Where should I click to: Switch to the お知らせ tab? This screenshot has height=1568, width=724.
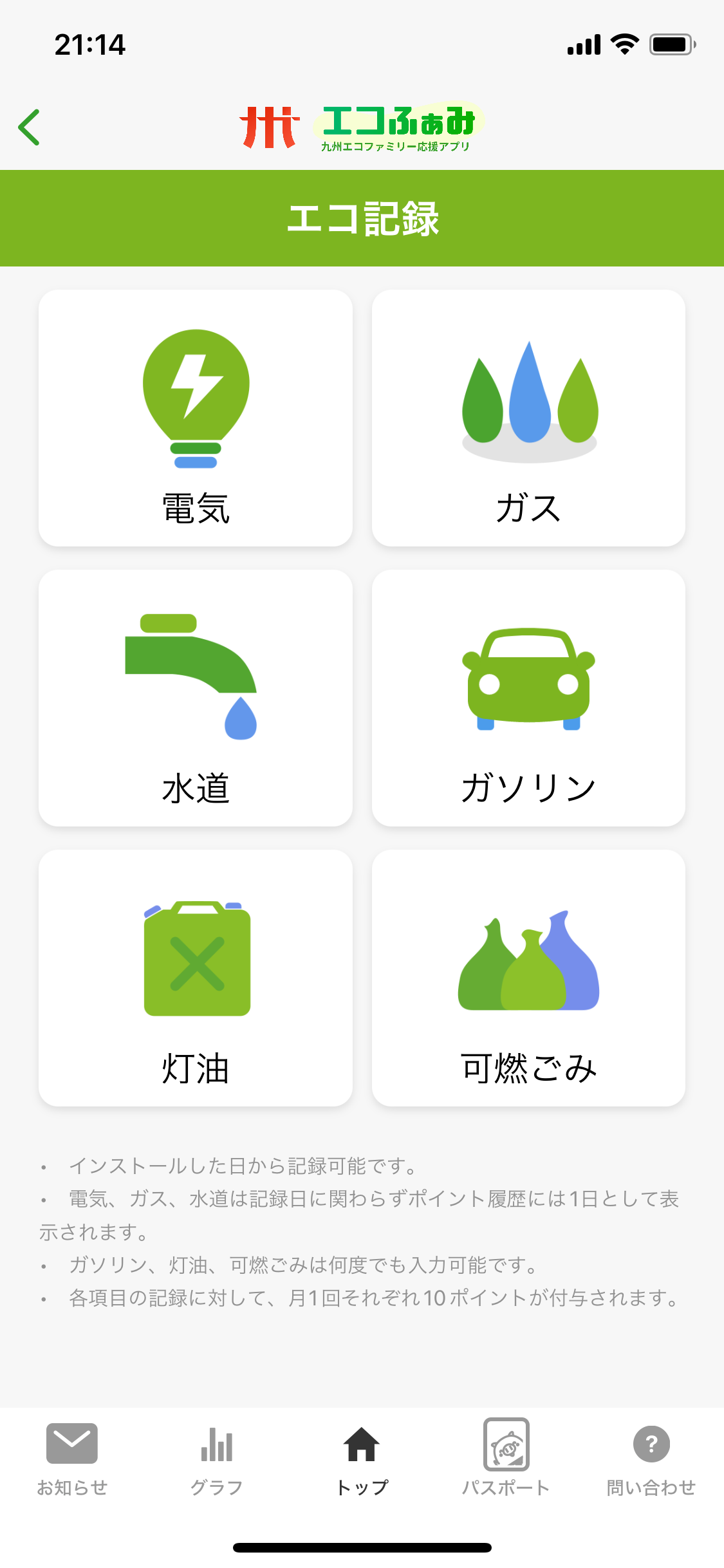click(x=71, y=1461)
